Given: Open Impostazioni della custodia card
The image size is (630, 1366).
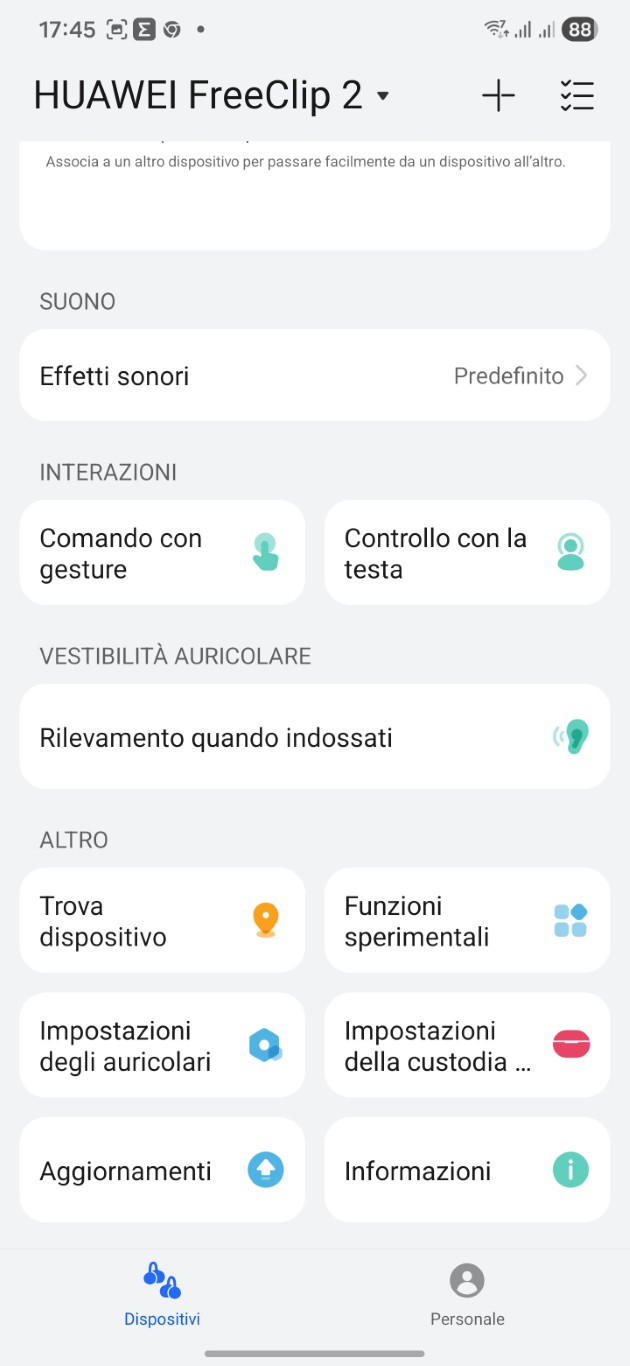Looking at the screenshot, I should click(467, 1046).
